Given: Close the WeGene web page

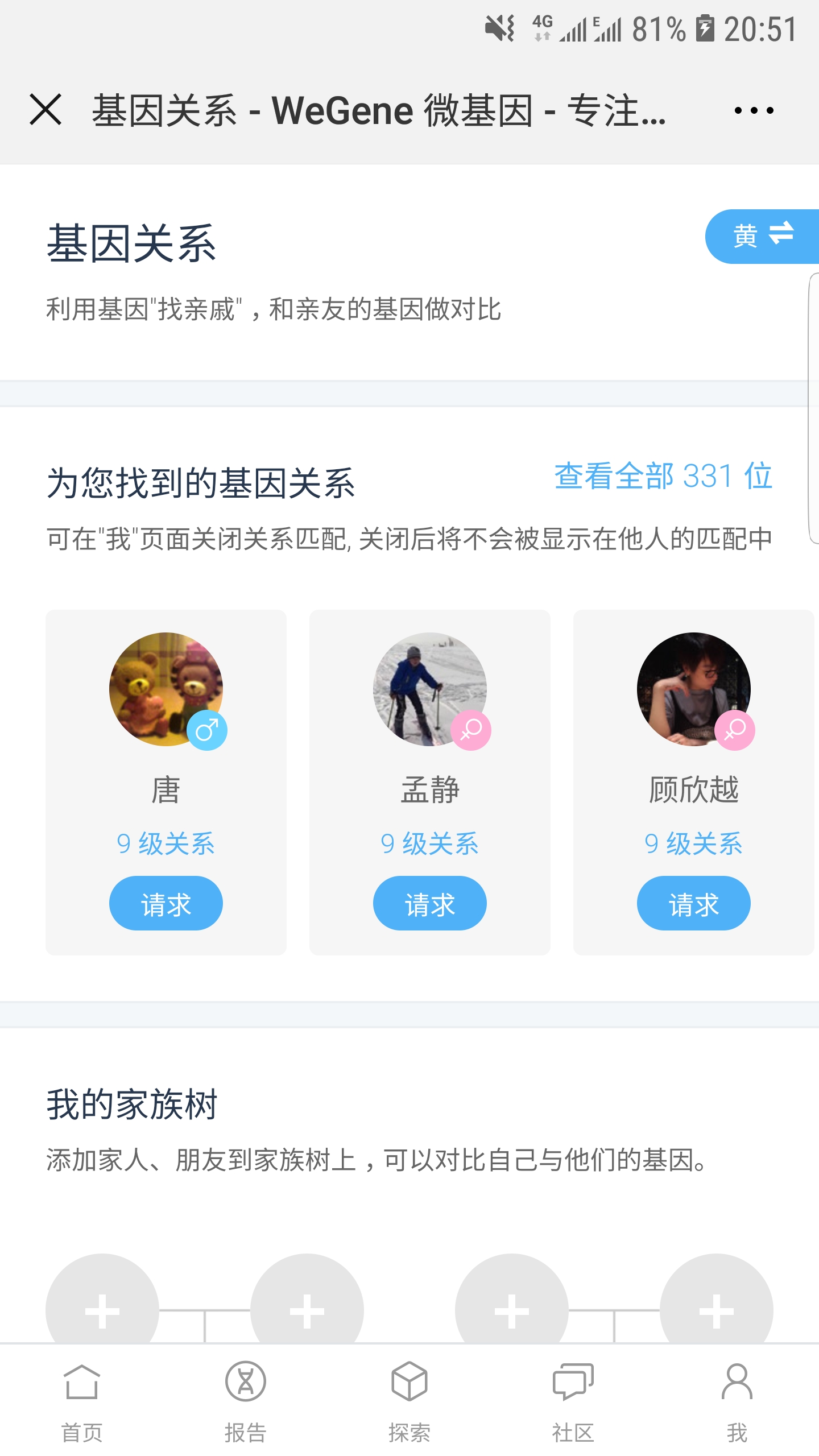Looking at the screenshot, I should pos(45,110).
